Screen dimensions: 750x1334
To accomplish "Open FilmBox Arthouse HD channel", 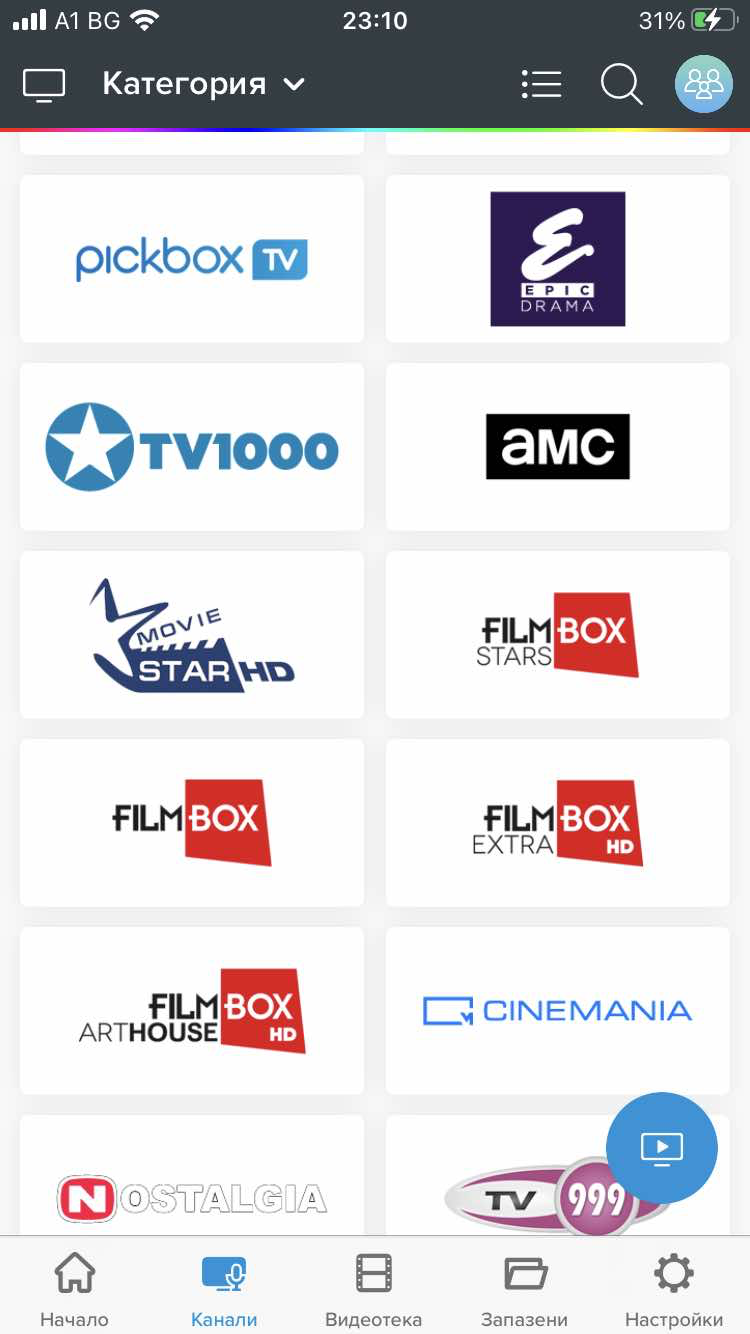I will click(x=192, y=1011).
